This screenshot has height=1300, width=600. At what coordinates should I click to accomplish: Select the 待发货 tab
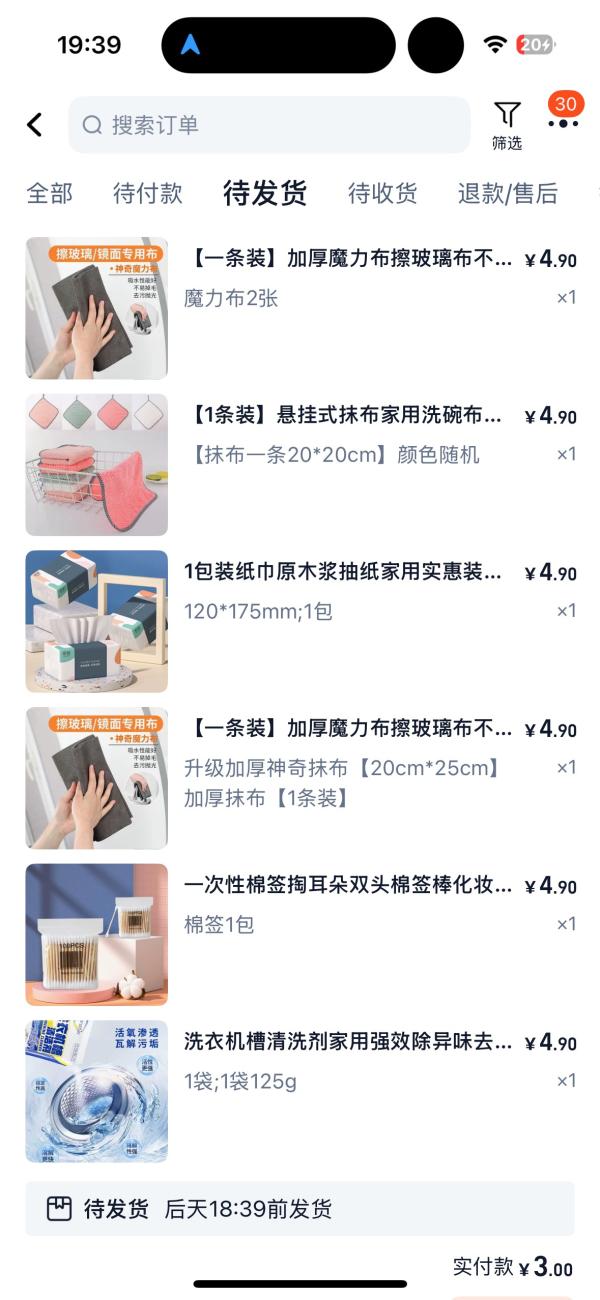265,193
